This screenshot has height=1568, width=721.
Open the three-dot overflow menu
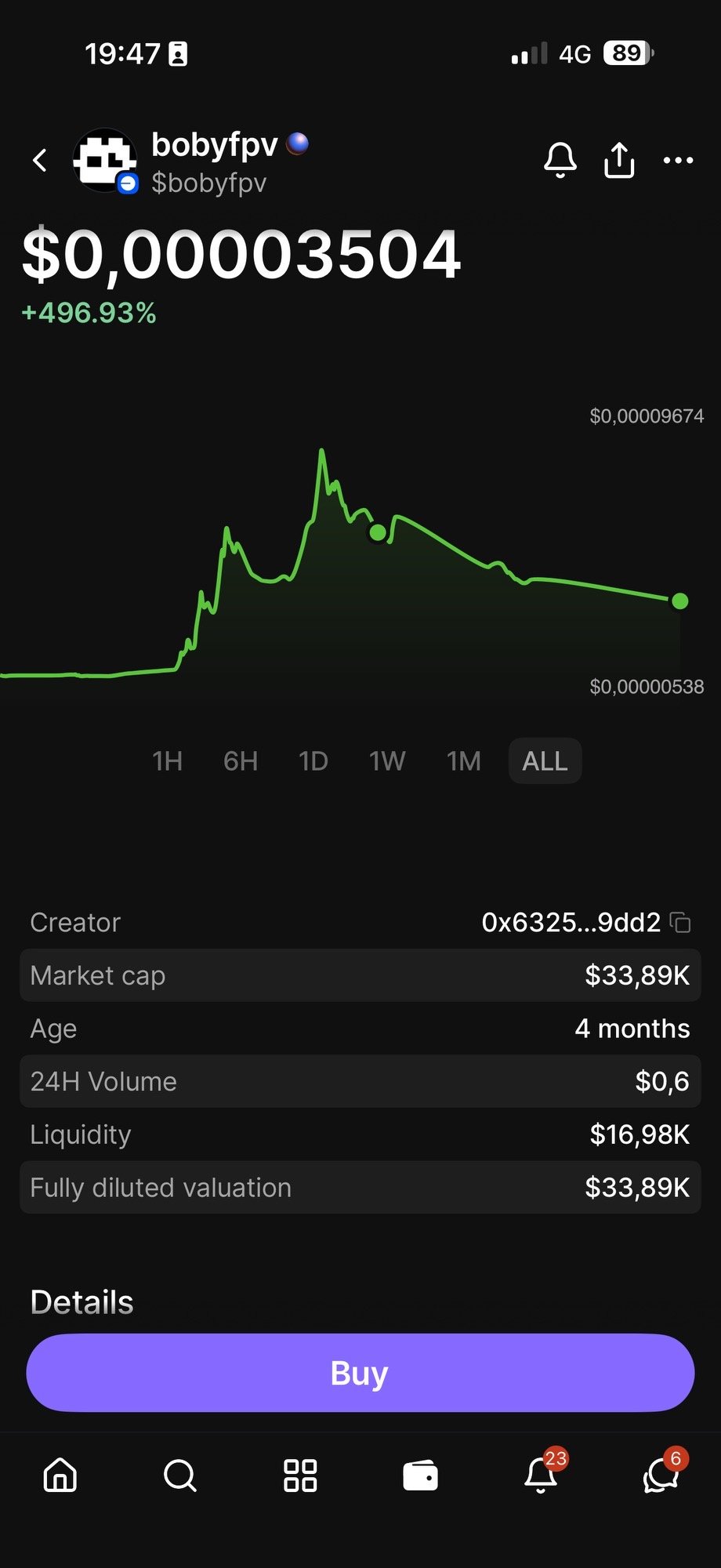pyautogui.click(x=678, y=161)
